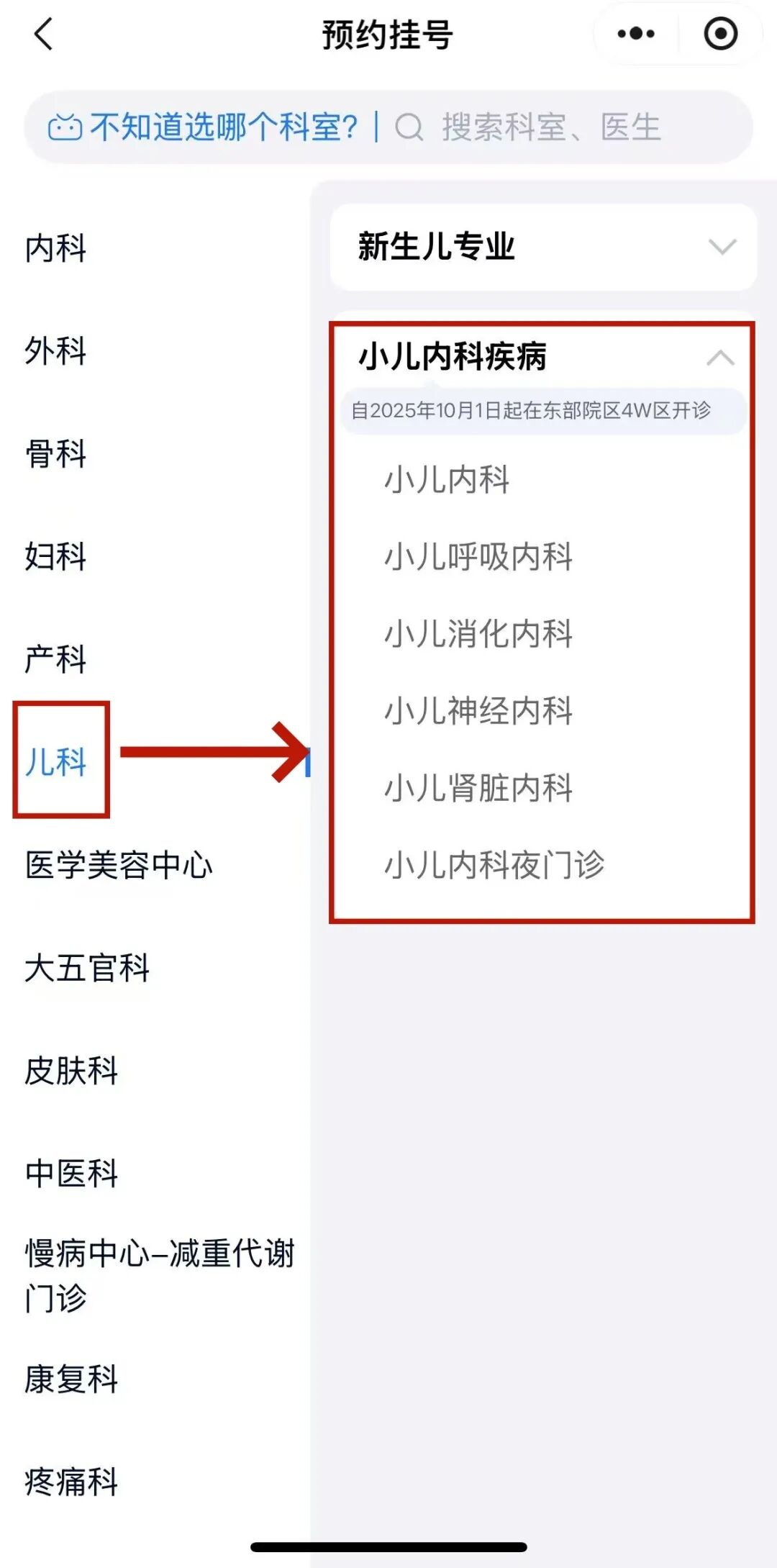Open 小儿呼吸内科 department
The width and height of the screenshot is (777, 1568).
[478, 557]
